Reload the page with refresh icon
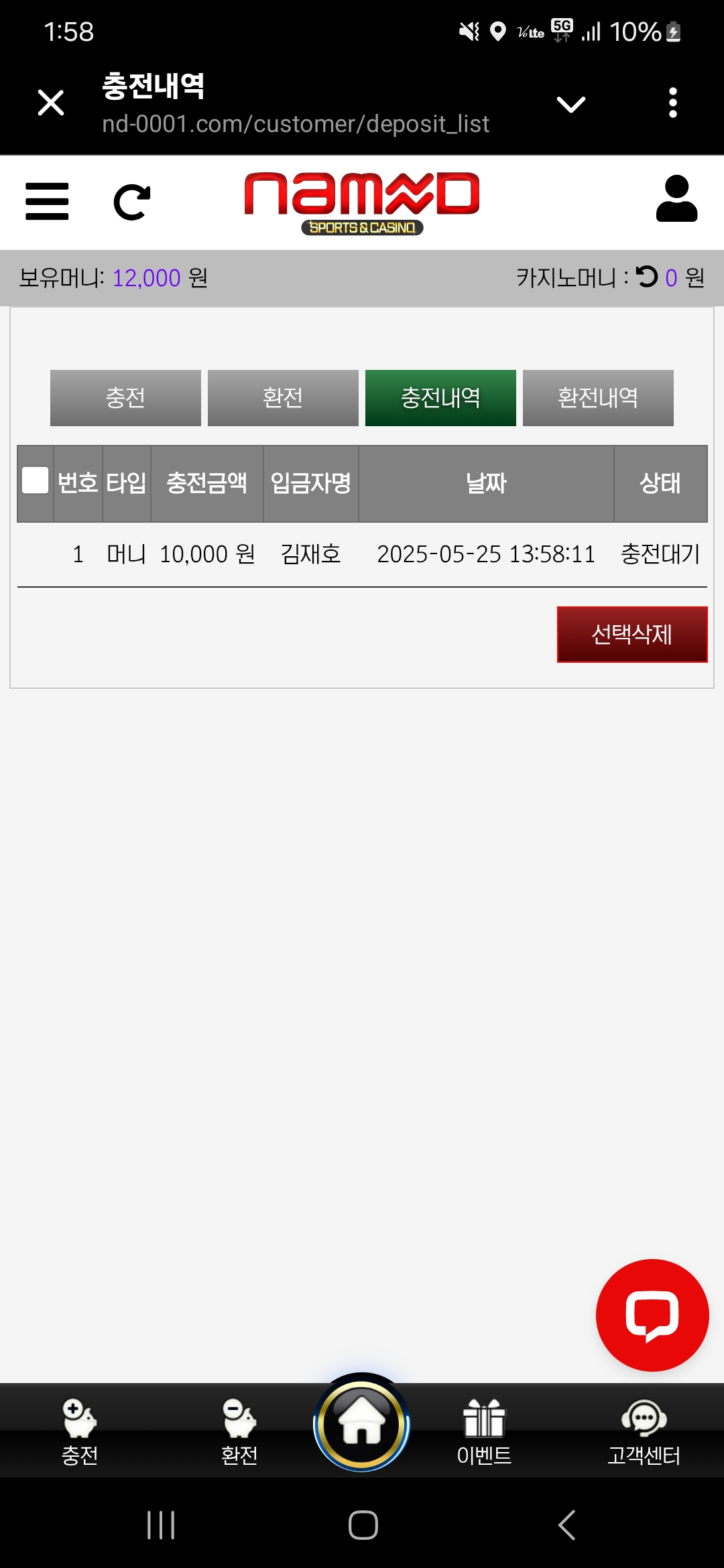This screenshot has height=1568, width=724. point(132,202)
